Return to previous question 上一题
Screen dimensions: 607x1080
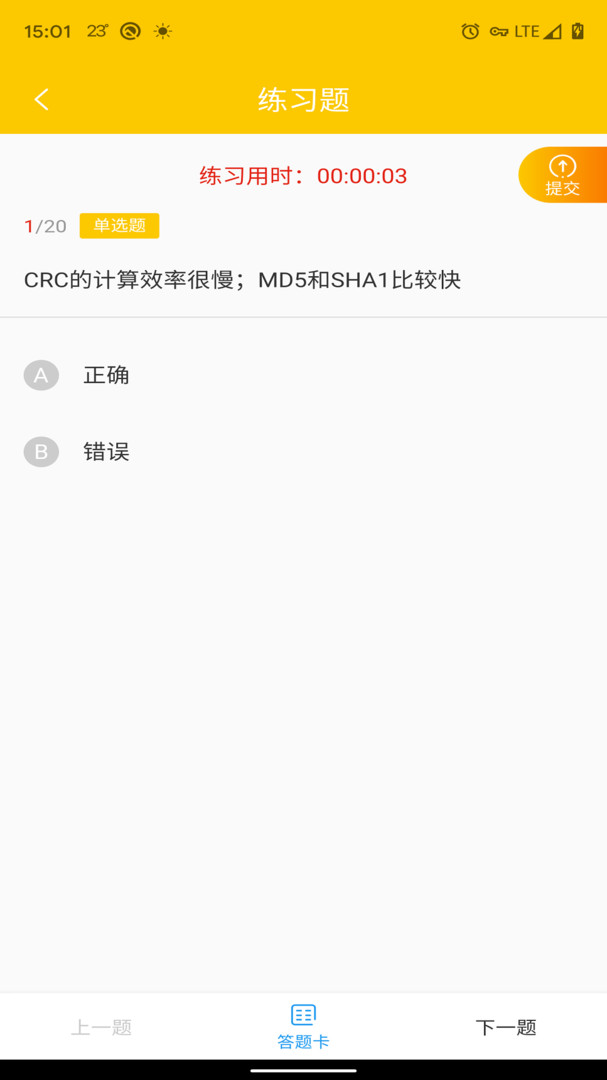tap(101, 1028)
